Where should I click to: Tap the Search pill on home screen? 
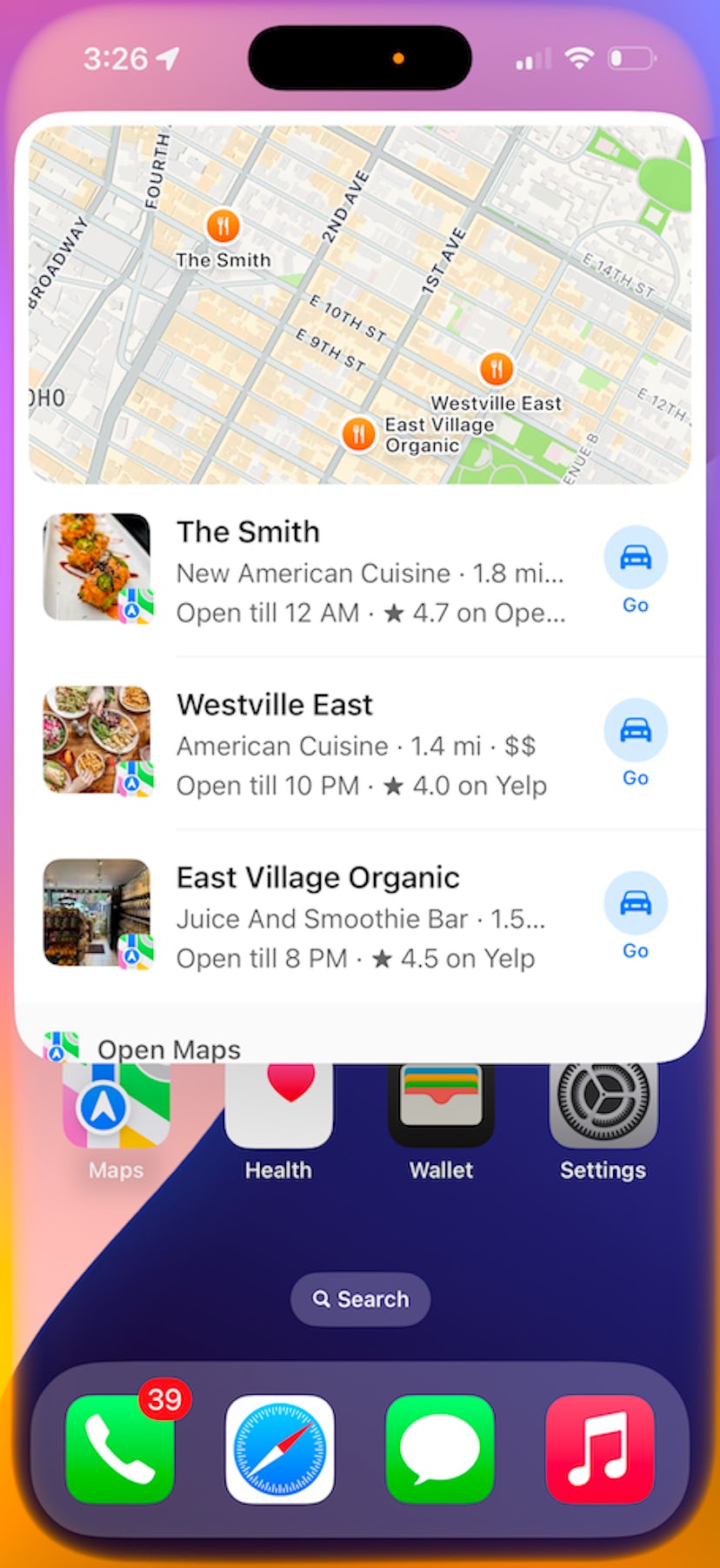tap(360, 1298)
